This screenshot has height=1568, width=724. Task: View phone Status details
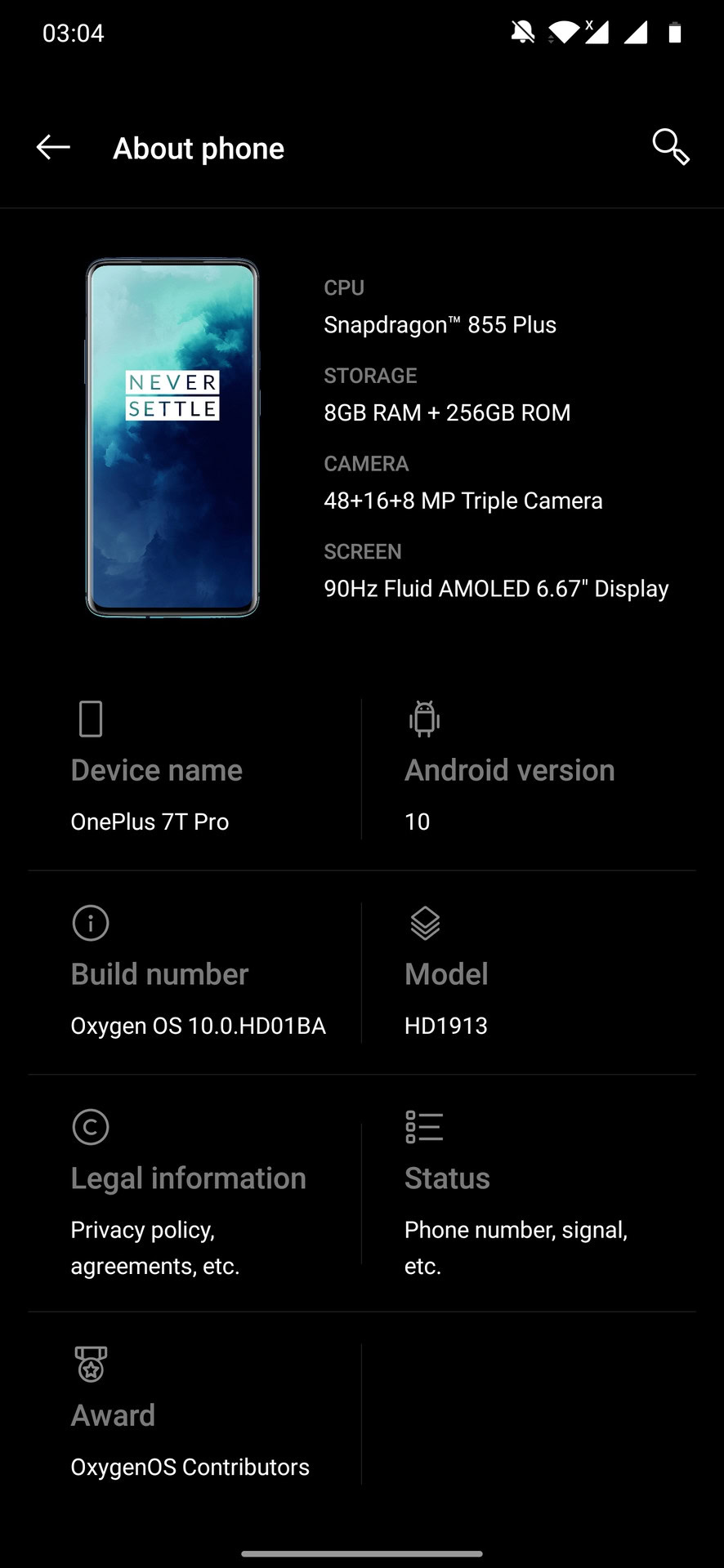point(528,1194)
